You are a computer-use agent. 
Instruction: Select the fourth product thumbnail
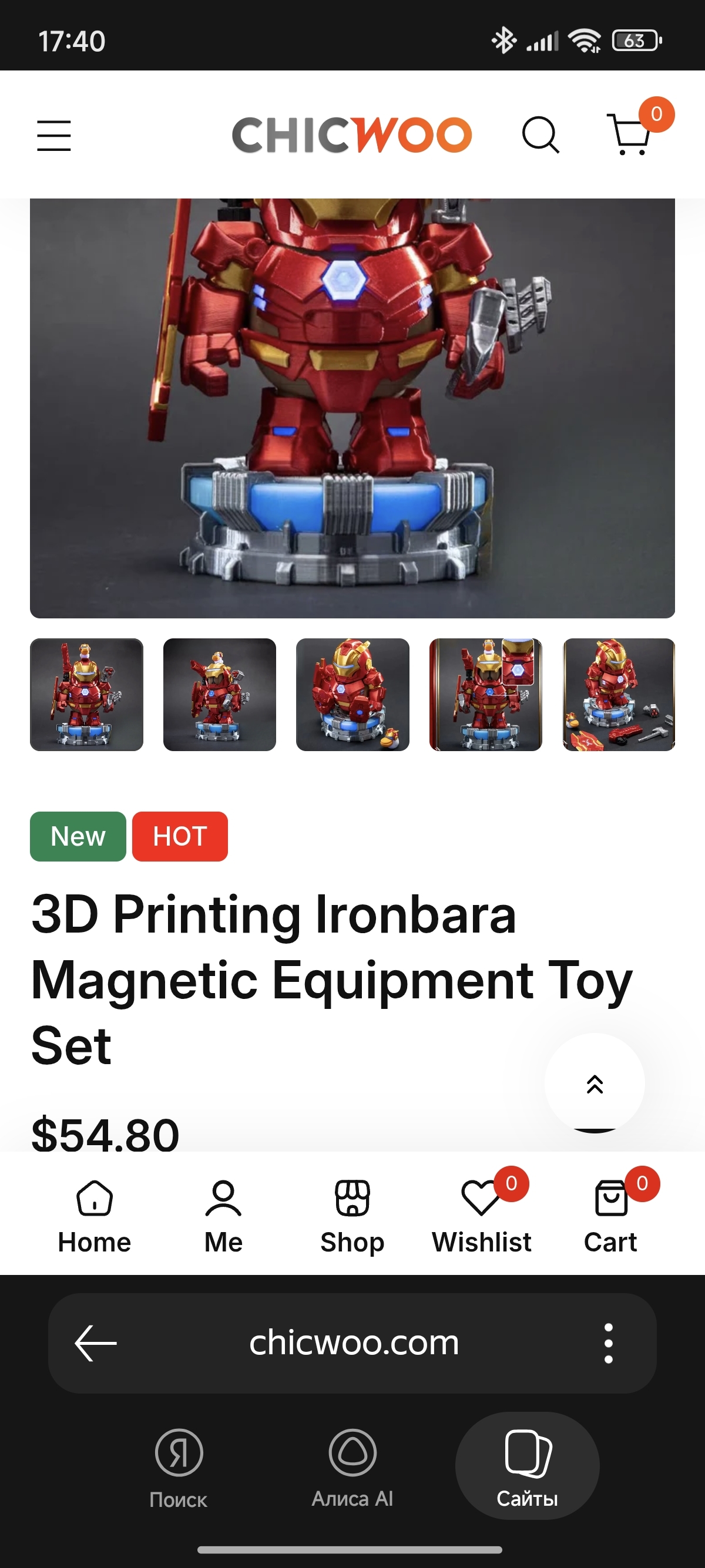tap(486, 695)
